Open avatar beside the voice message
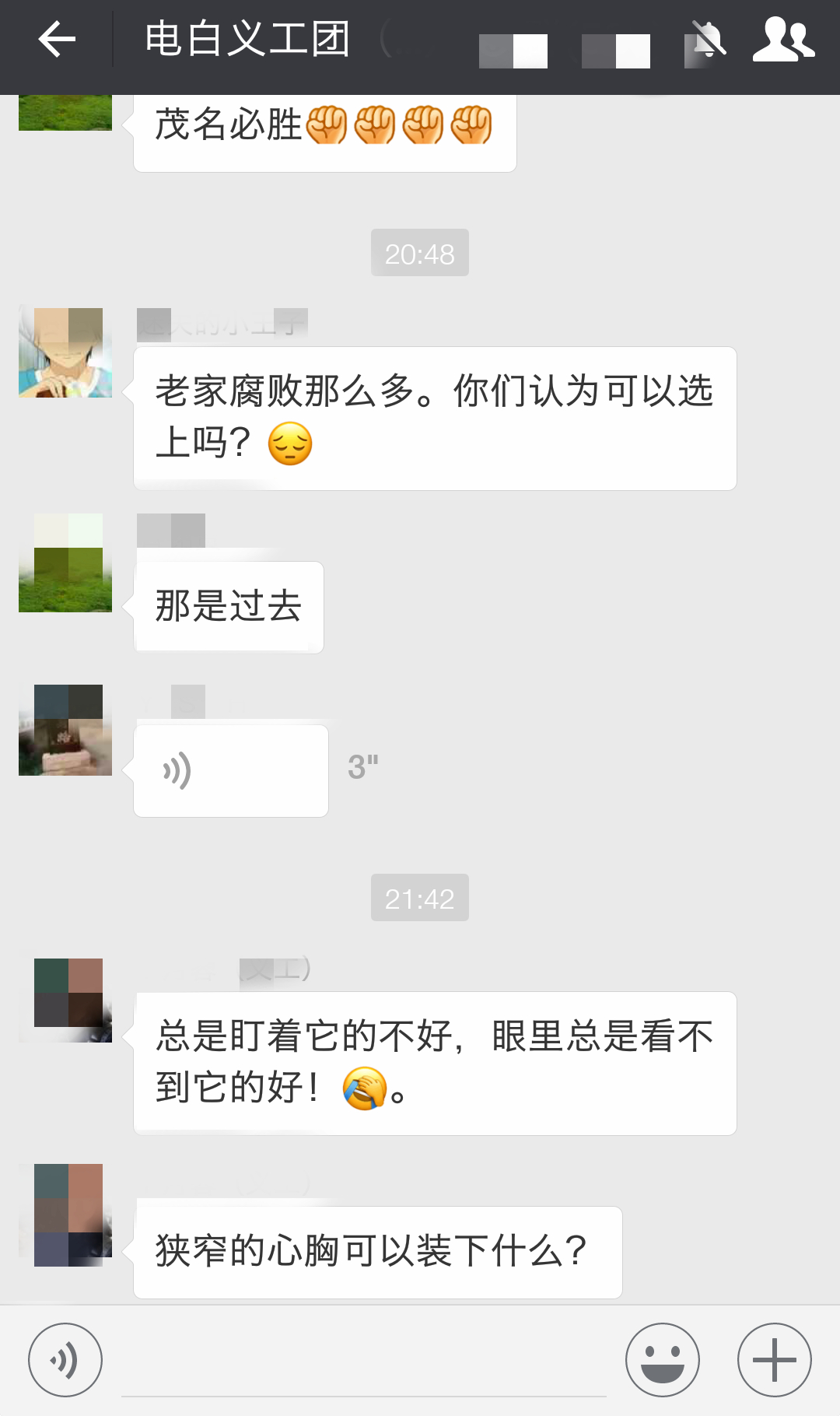The height and width of the screenshot is (1416, 840). 65,730
